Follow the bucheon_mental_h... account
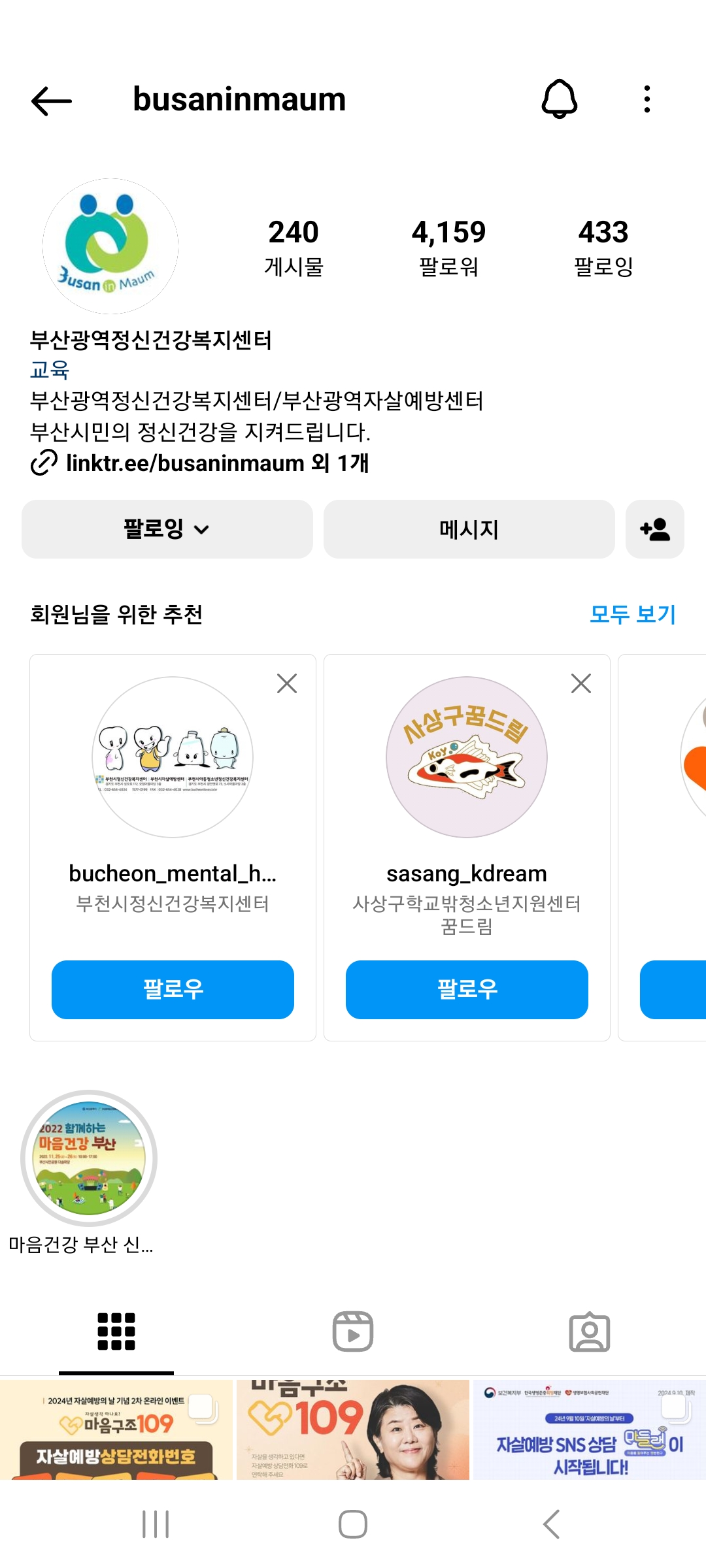706x1568 pixels. pyautogui.click(x=173, y=989)
